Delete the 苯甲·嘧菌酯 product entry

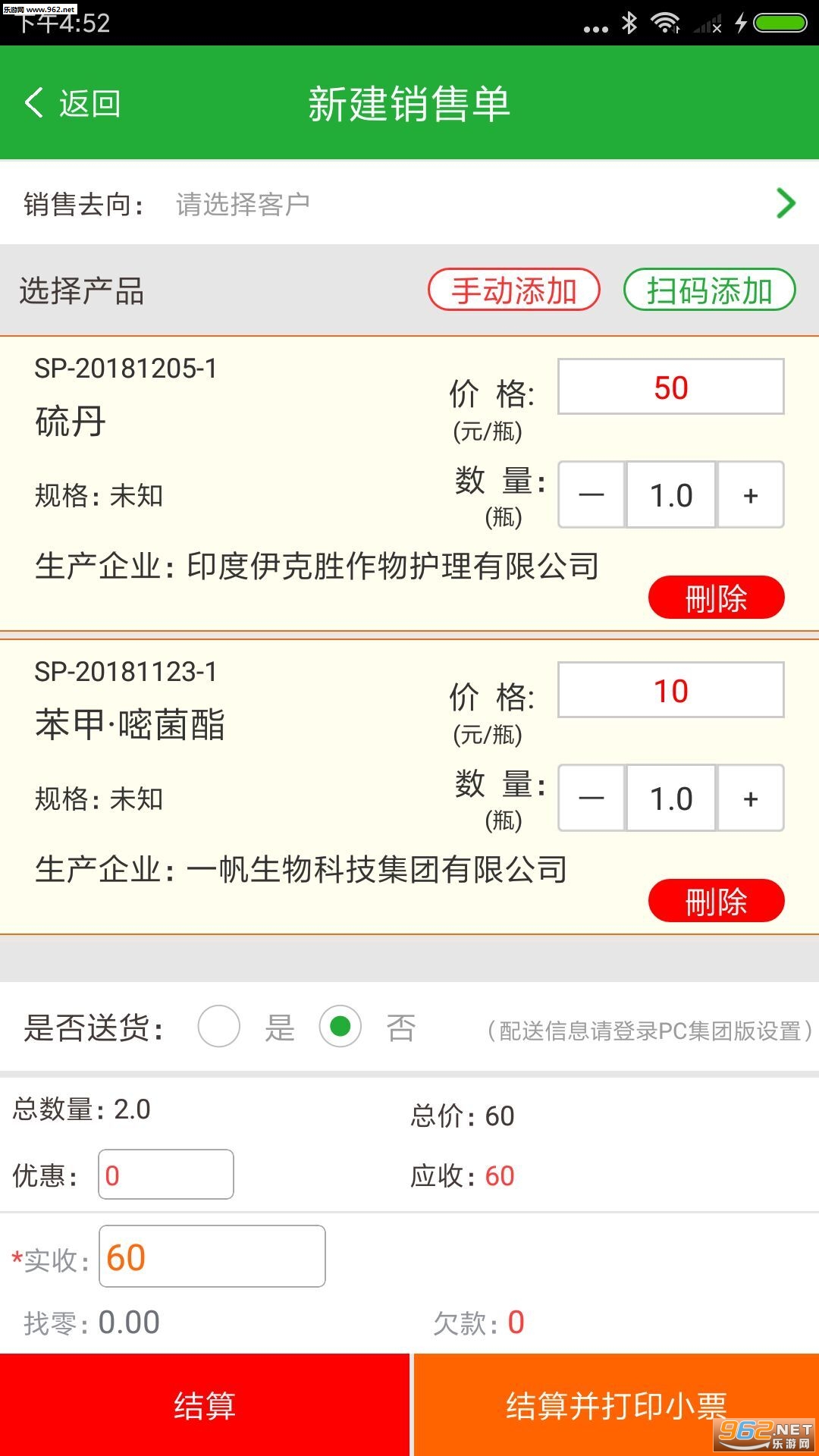[x=716, y=901]
